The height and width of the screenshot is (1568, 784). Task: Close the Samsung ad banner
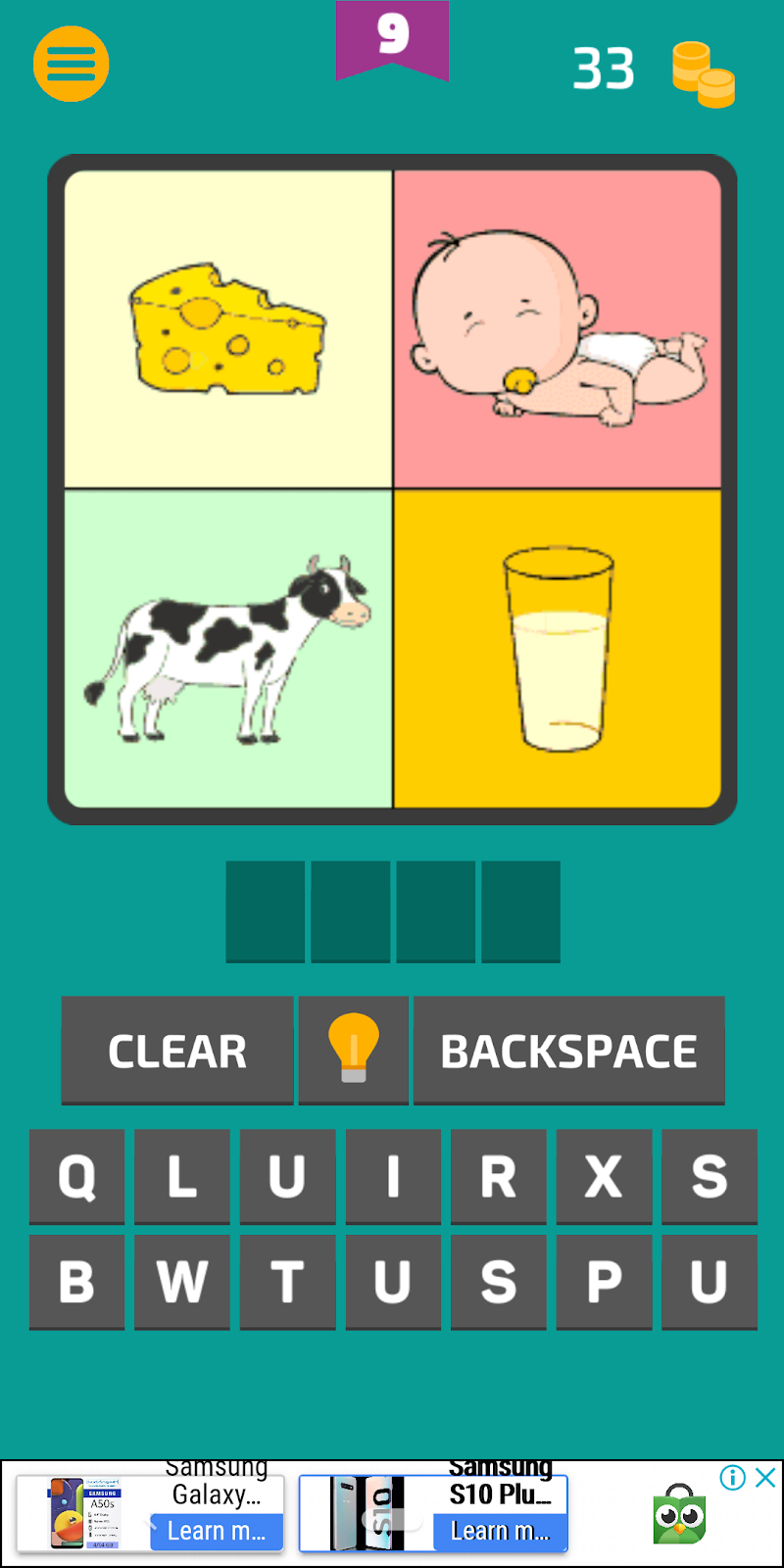click(x=765, y=1477)
